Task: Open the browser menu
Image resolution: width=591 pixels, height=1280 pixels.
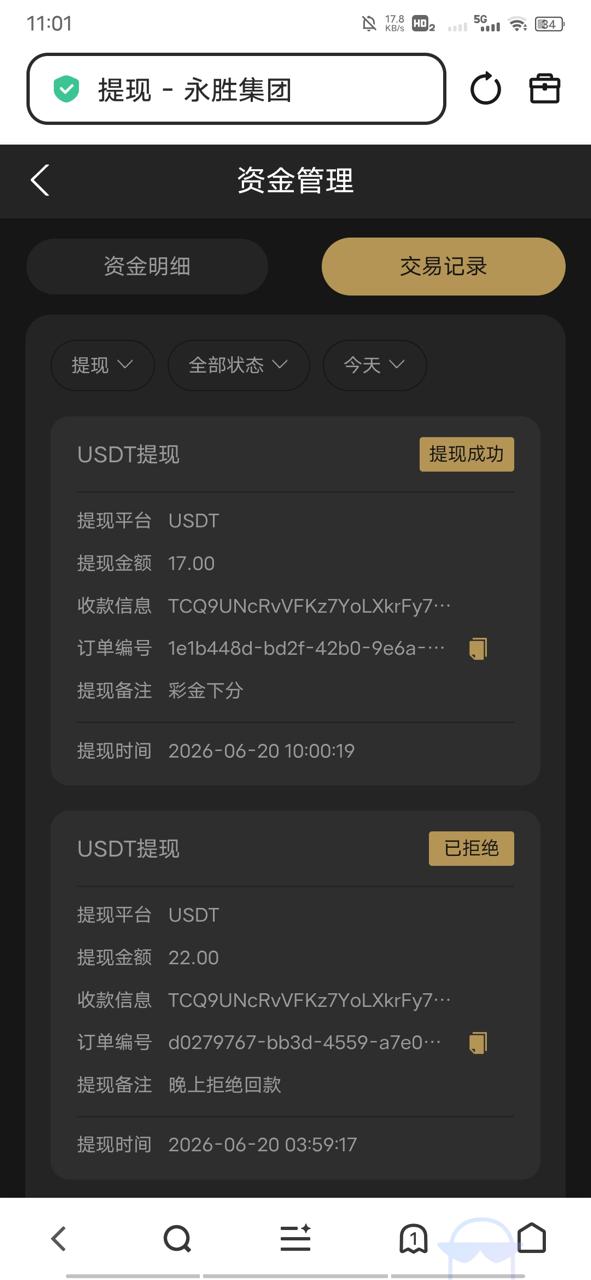Action: (295, 1239)
